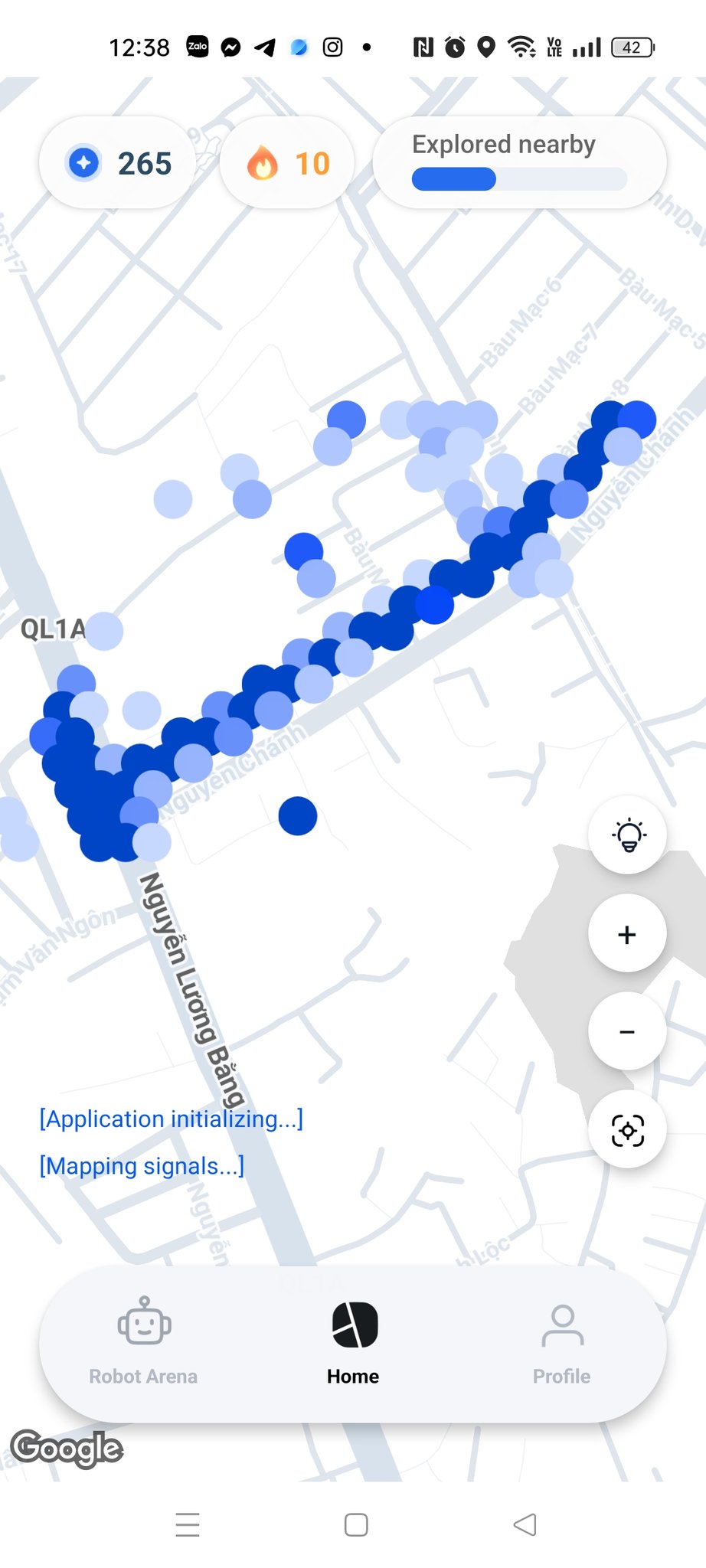Go to the Profile tab
Viewport: 706px width, 1568px height.
[x=561, y=1341]
